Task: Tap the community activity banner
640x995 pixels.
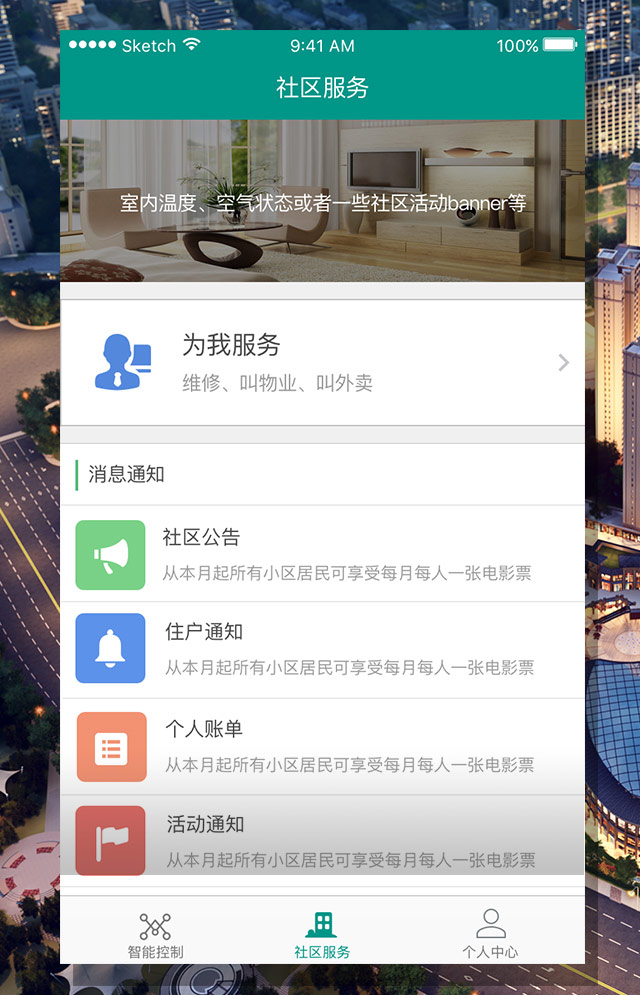Action: (x=322, y=201)
